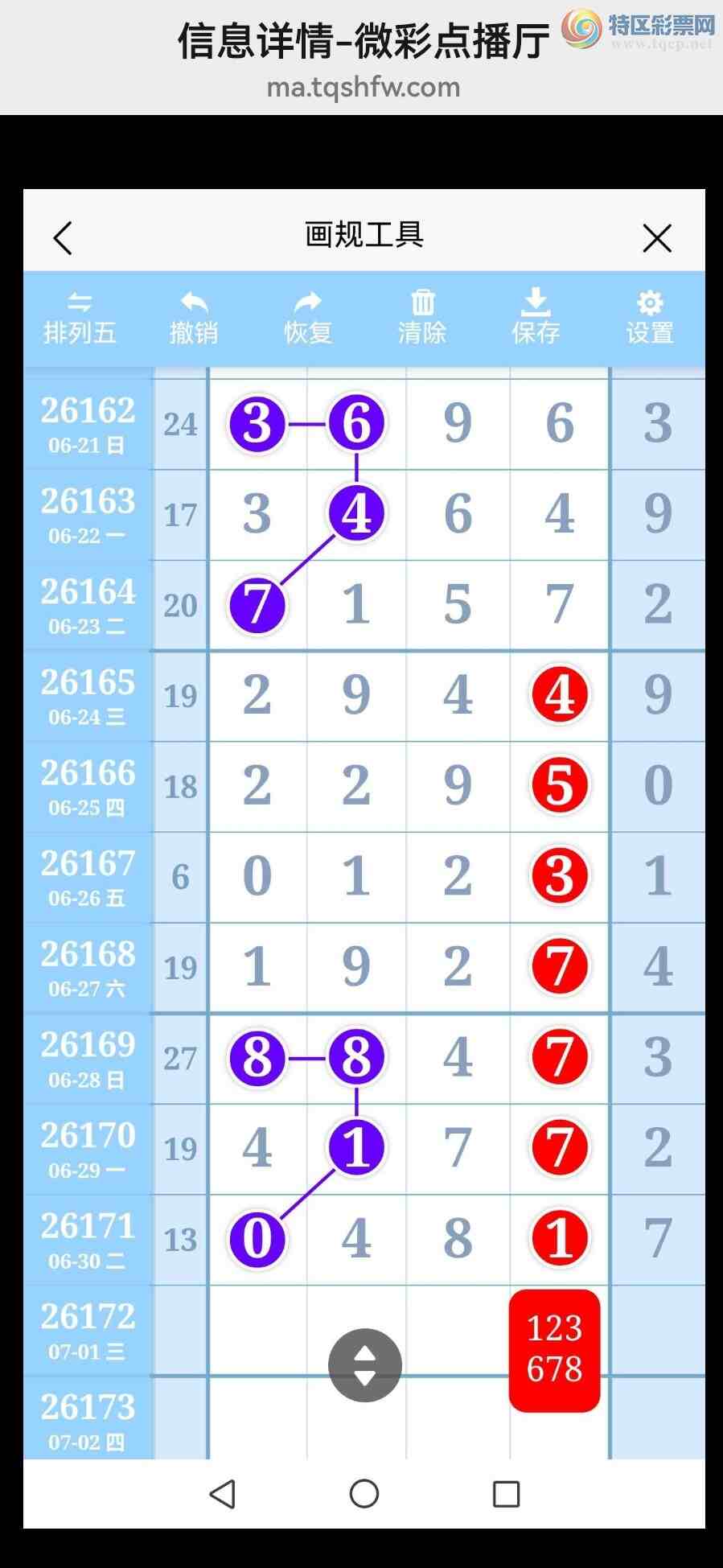This screenshot has height=1568, width=723.
Task: Tap the system home button
Action: (x=364, y=1494)
